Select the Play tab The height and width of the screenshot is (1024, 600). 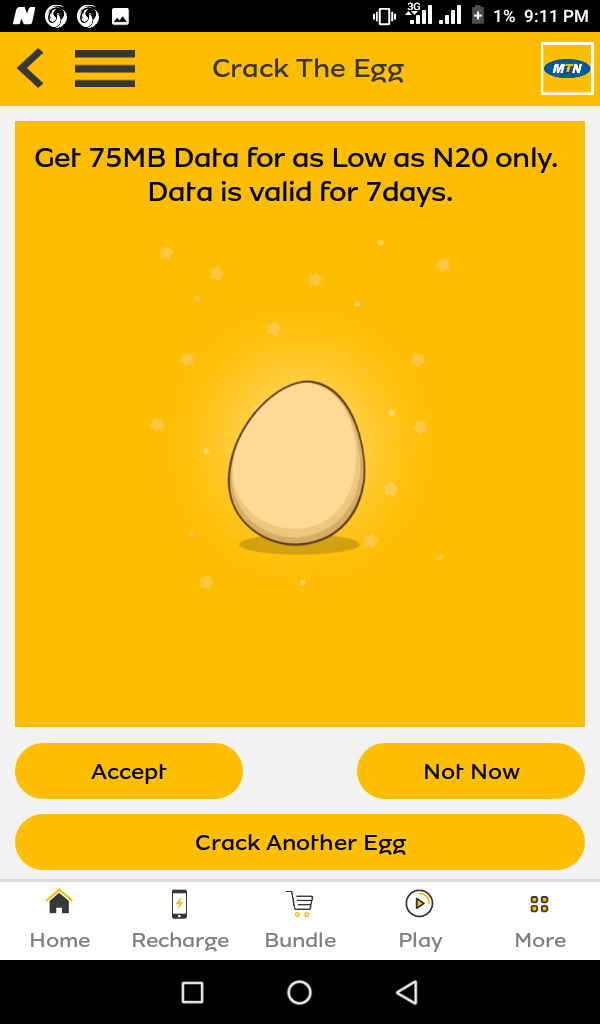pyautogui.click(x=420, y=921)
